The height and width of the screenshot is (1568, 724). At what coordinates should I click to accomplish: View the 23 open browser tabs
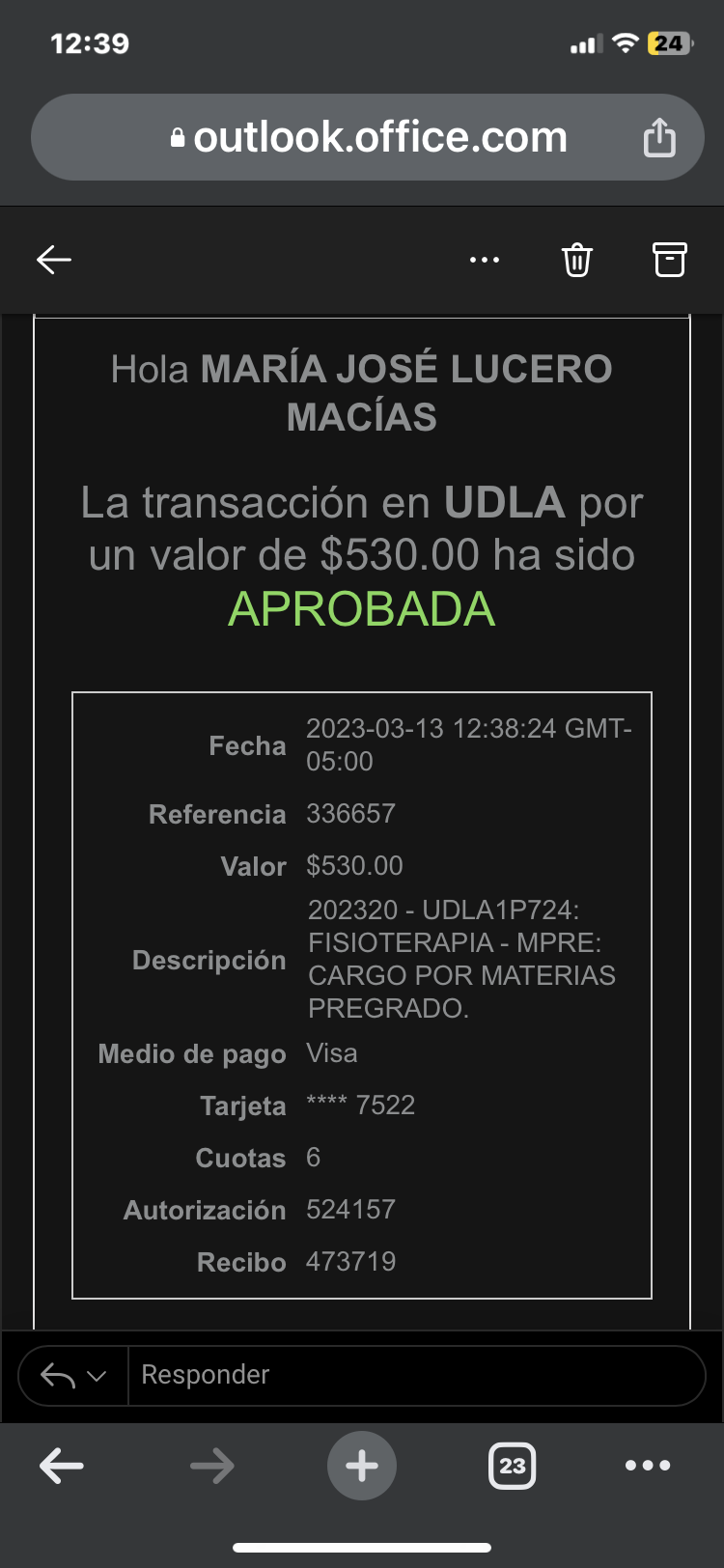512,1466
